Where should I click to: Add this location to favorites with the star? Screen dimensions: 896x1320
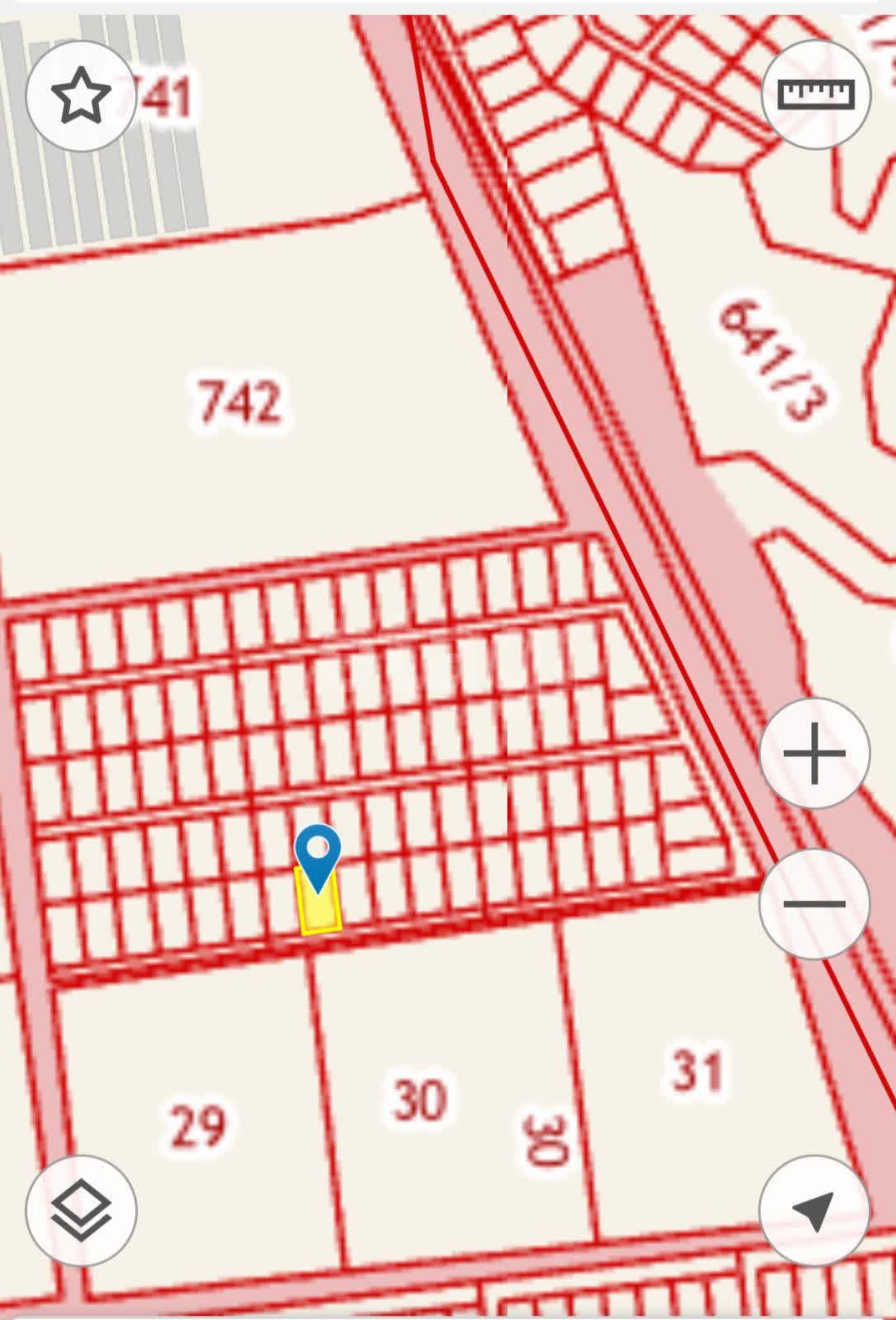(81, 97)
